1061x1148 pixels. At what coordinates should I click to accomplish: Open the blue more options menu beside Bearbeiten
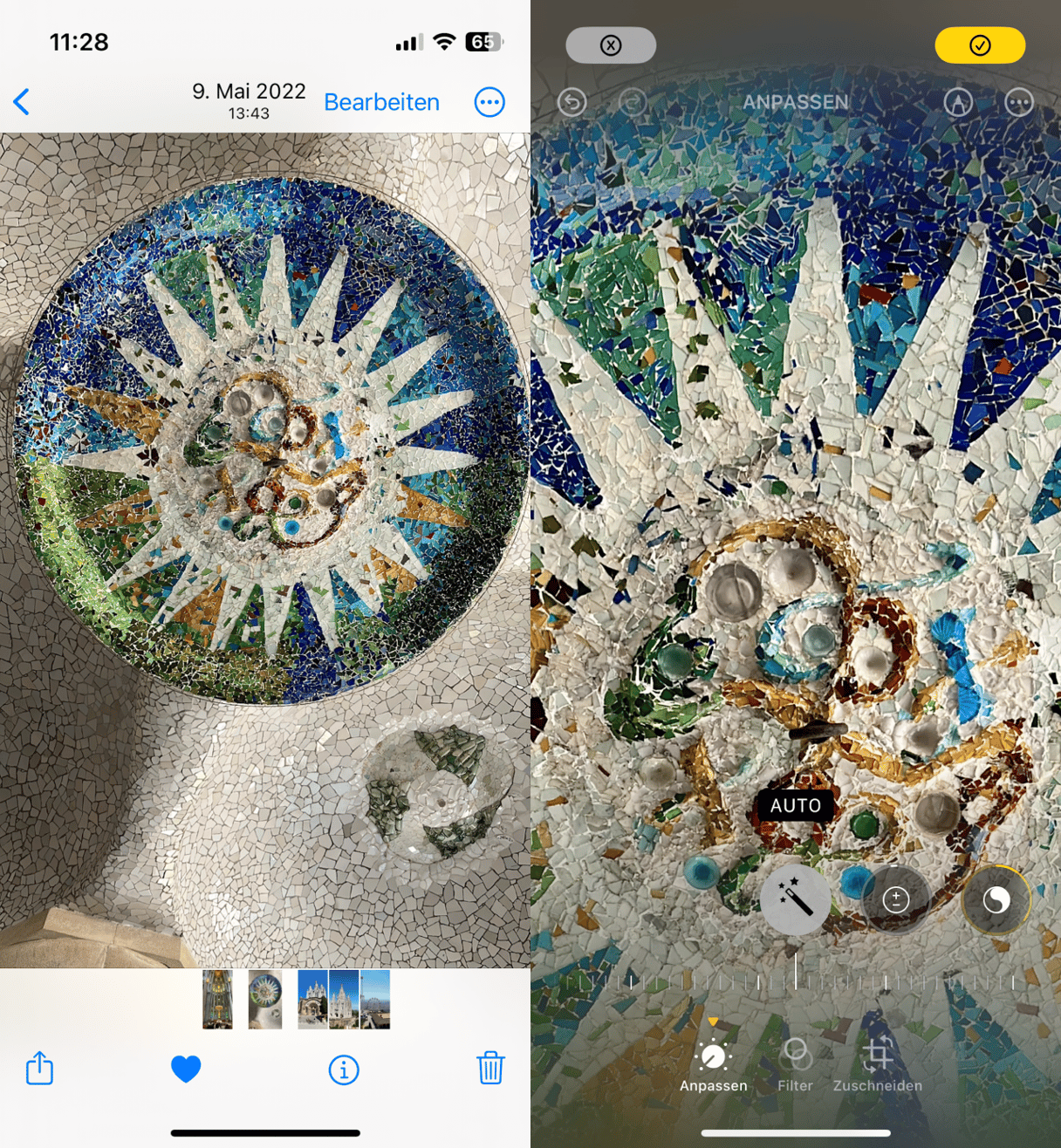pos(489,102)
